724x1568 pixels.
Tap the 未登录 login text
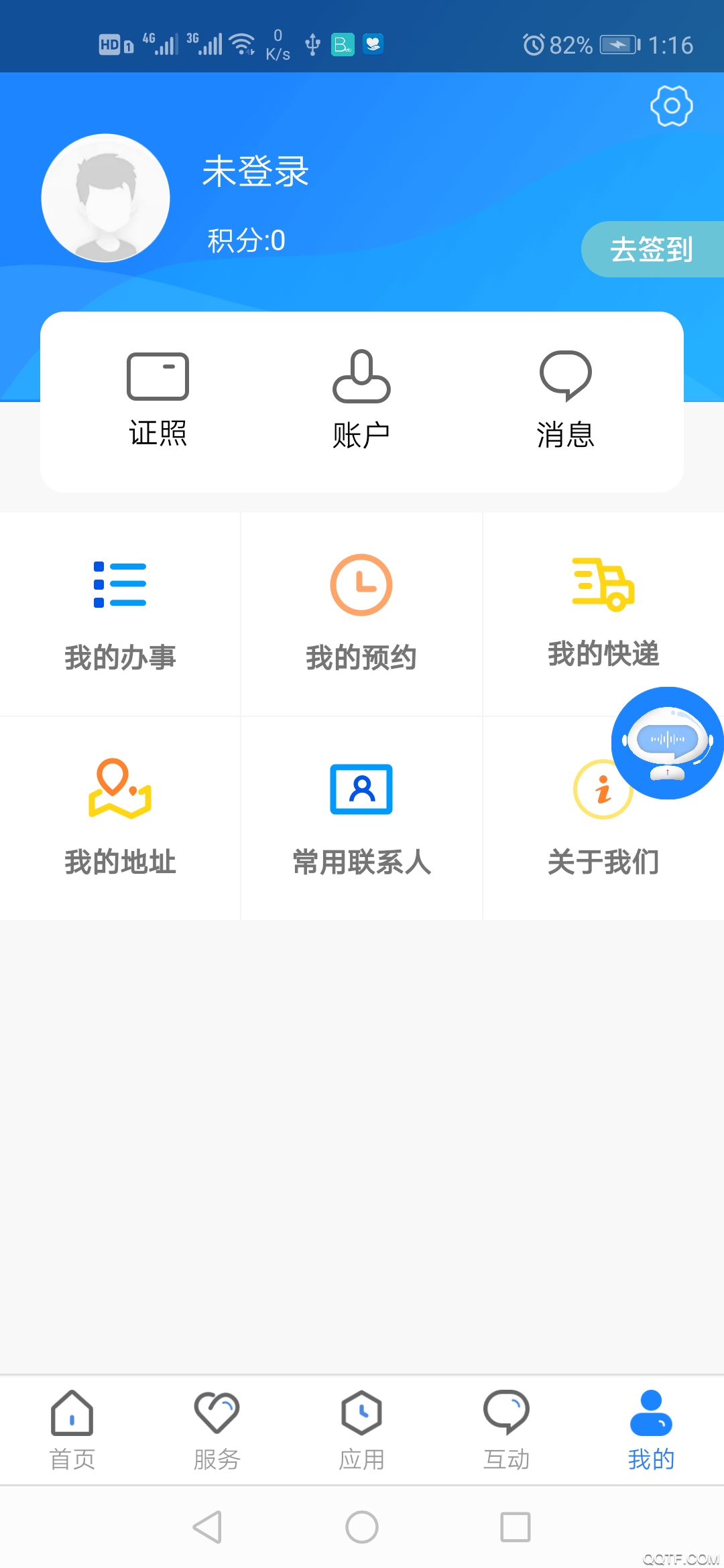tap(255, 173)
